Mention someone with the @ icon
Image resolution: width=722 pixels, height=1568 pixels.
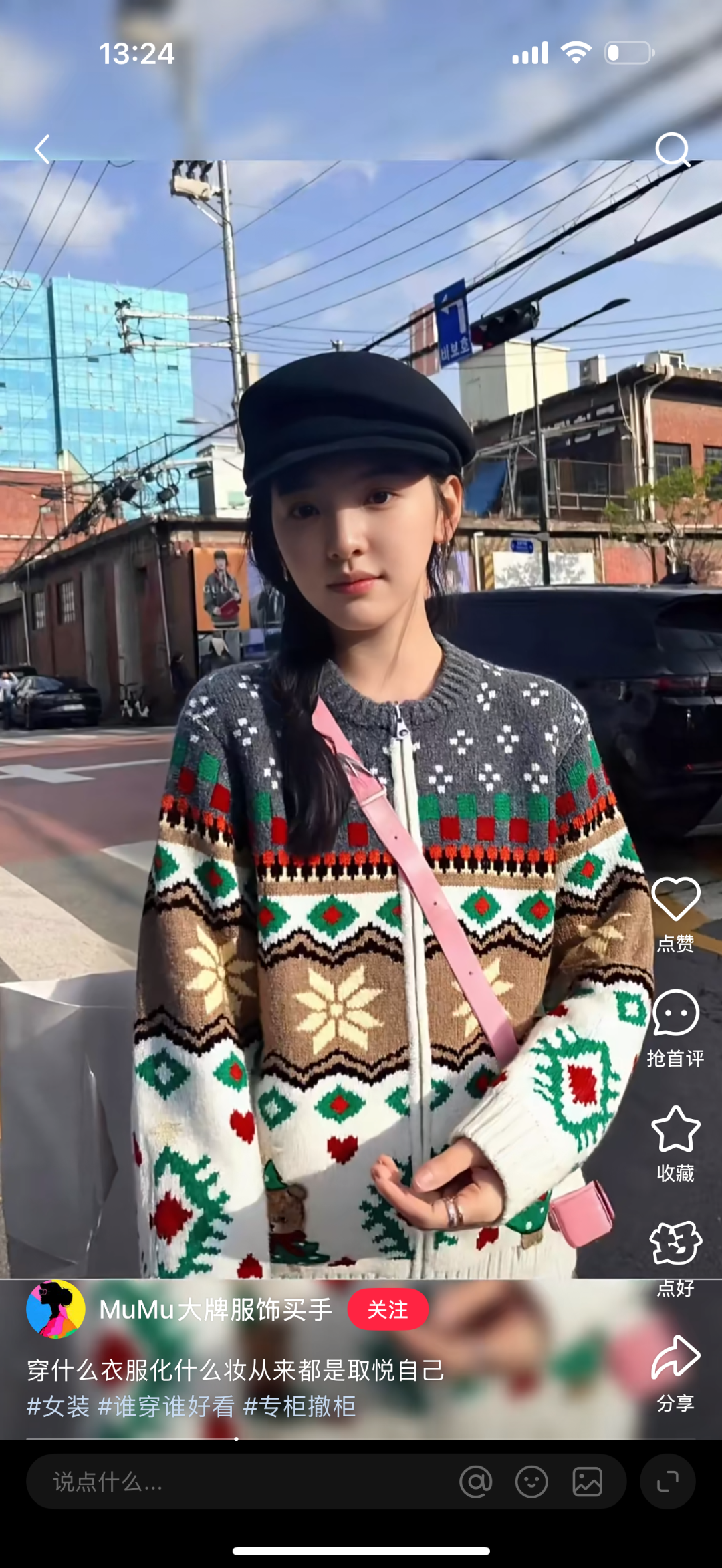pyautogui.click(x=476, y=1482)
